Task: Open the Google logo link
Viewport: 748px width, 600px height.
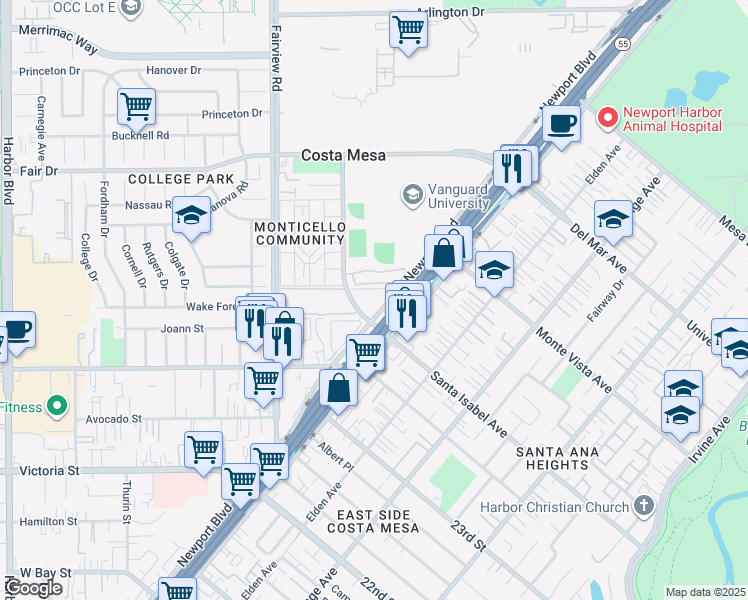Action: 33,588
